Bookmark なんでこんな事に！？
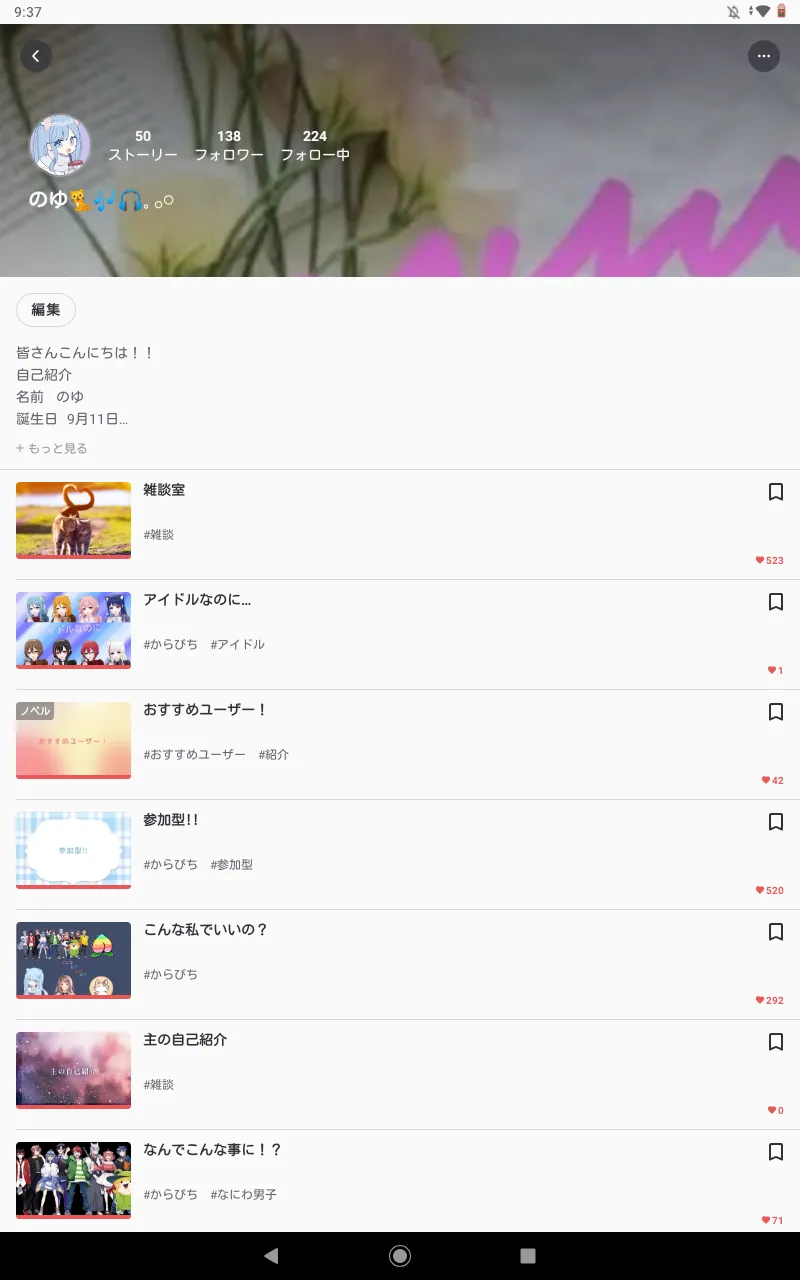The image size is (800, 1280). click(x=776, y=1152)
